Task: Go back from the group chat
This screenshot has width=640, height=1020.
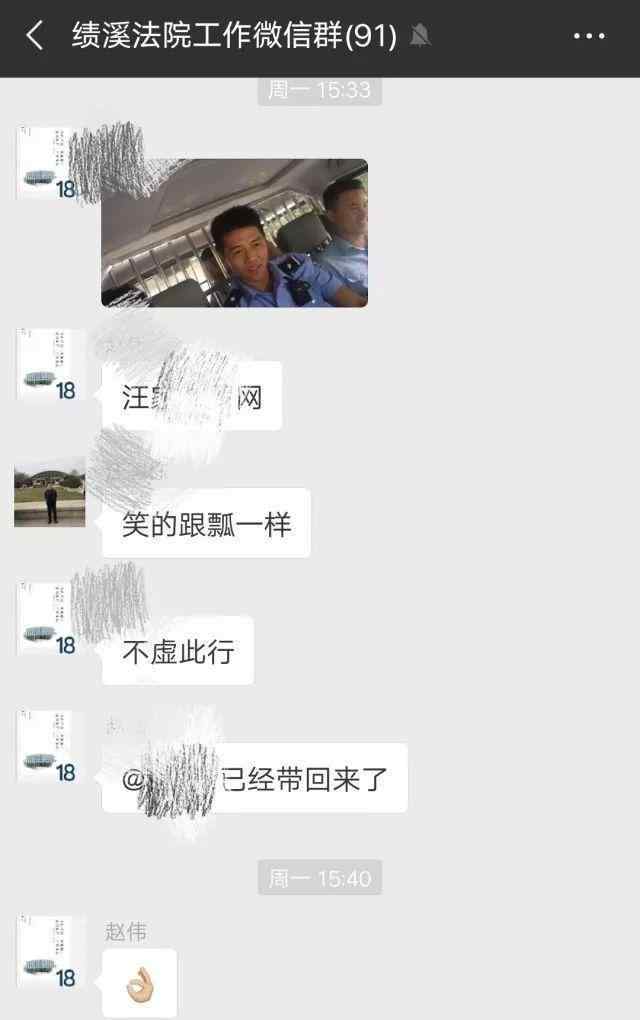Action: click(35, 37)
